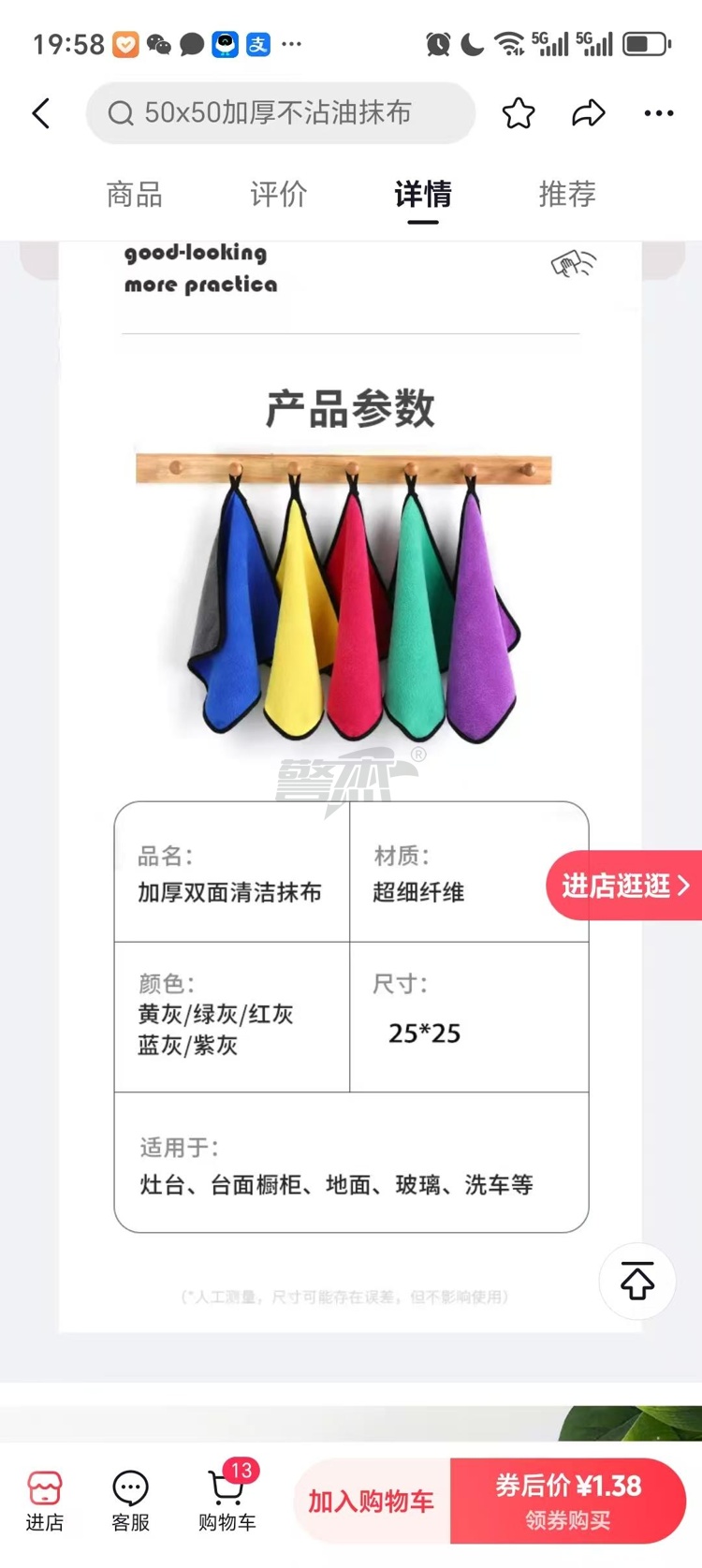Switch to the 推荐 tab

567,195
